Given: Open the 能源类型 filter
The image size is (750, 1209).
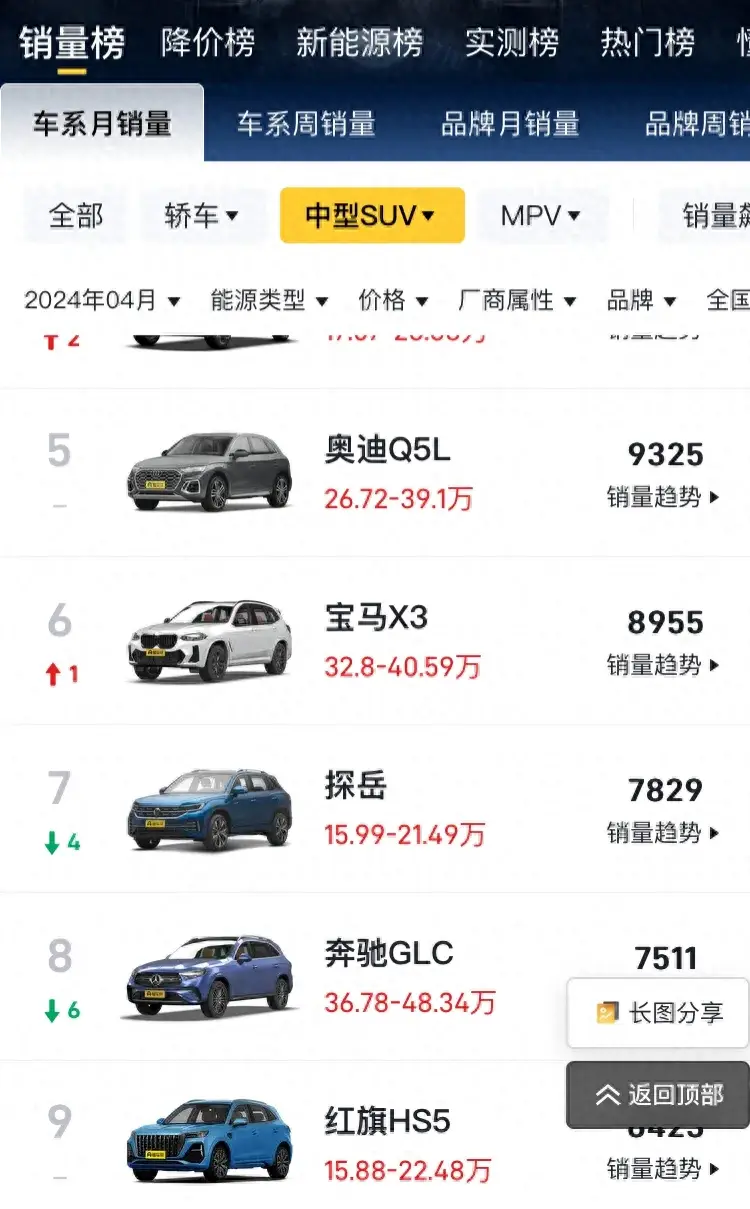Looking at the screenshot, I should pos(269,300).
